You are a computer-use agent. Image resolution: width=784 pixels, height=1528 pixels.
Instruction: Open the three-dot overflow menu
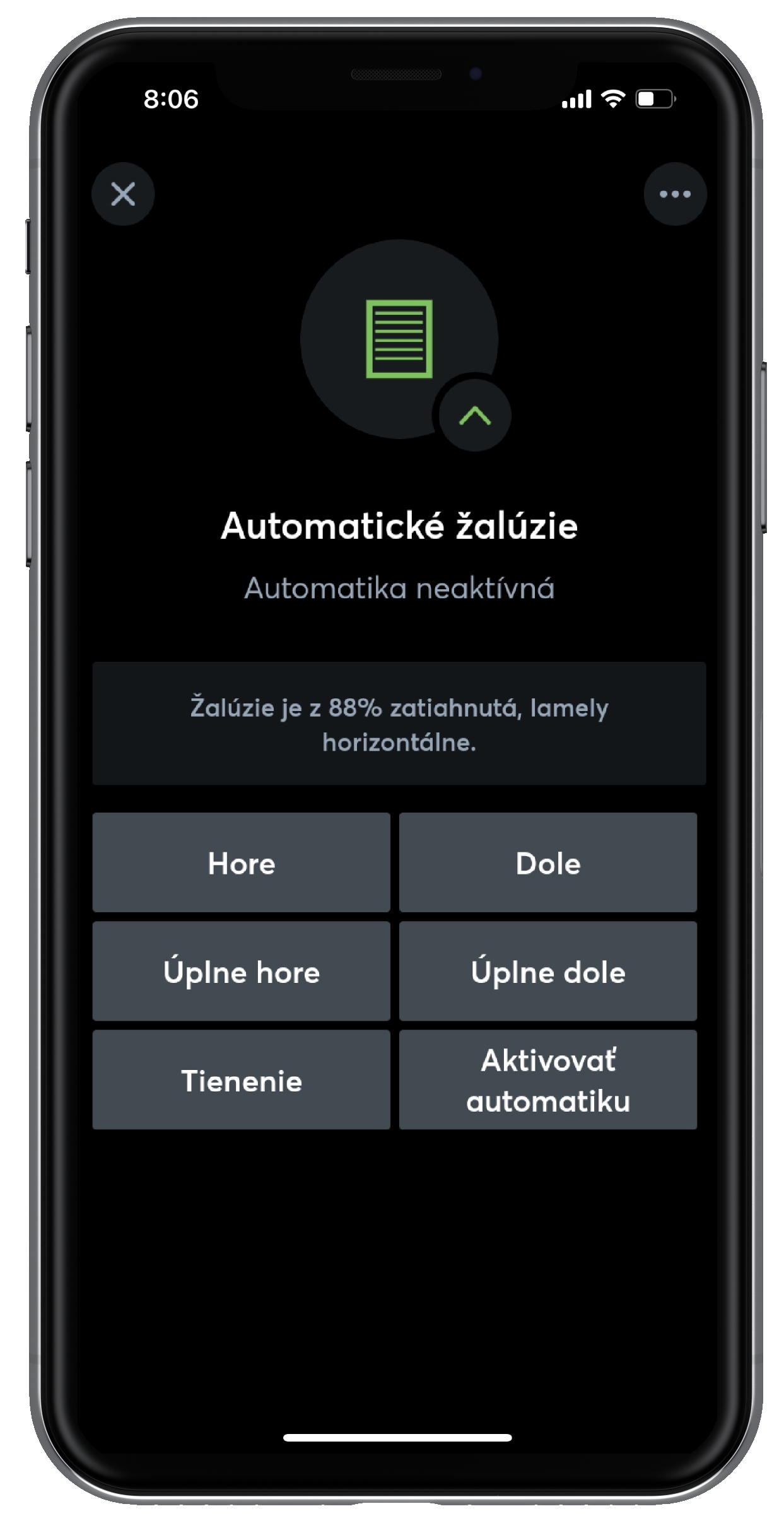[x=675, y=194]
